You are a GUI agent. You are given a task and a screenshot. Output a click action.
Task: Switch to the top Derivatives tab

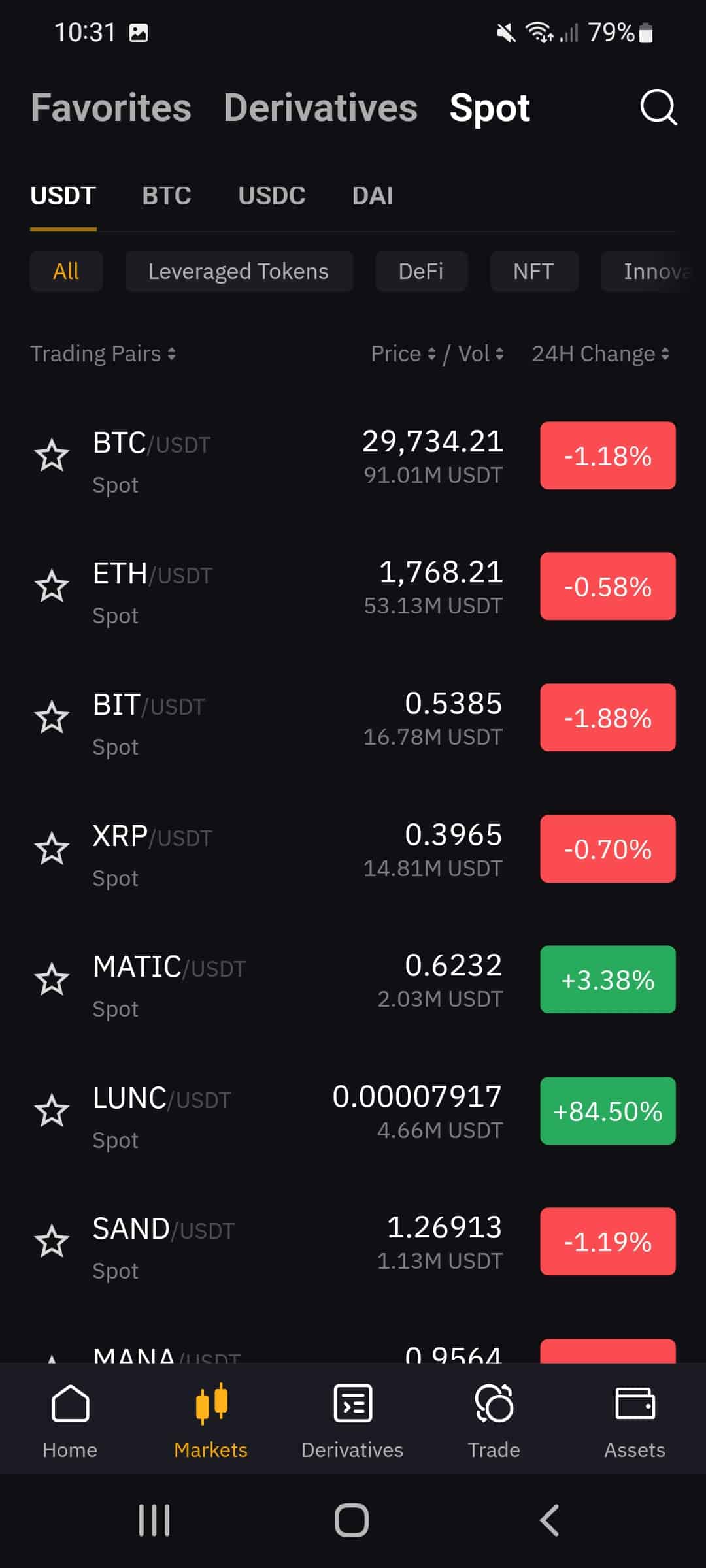tap(320, 108)
